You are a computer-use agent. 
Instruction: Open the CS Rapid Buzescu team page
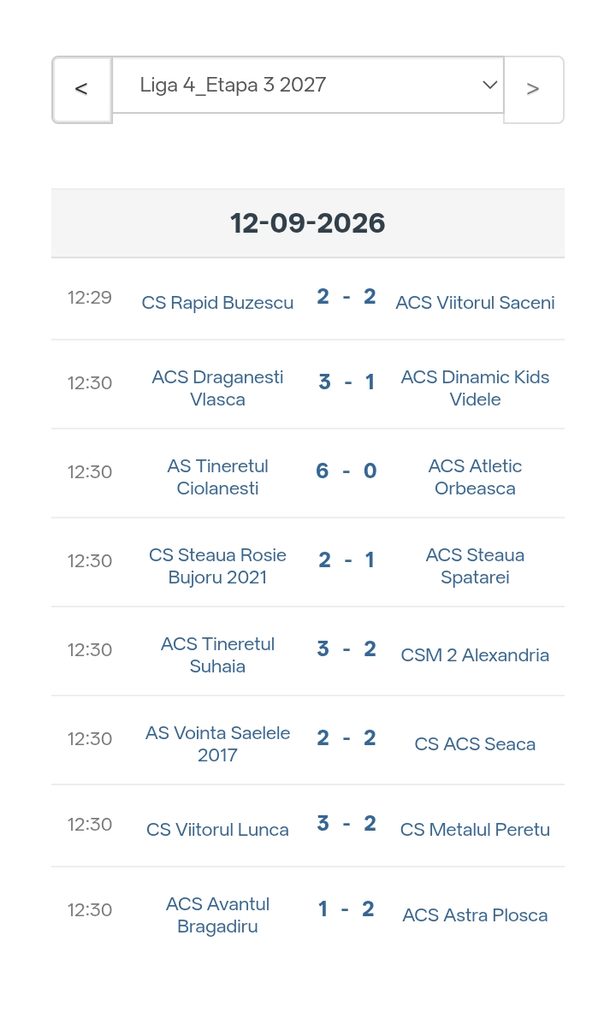click(218, 303)
